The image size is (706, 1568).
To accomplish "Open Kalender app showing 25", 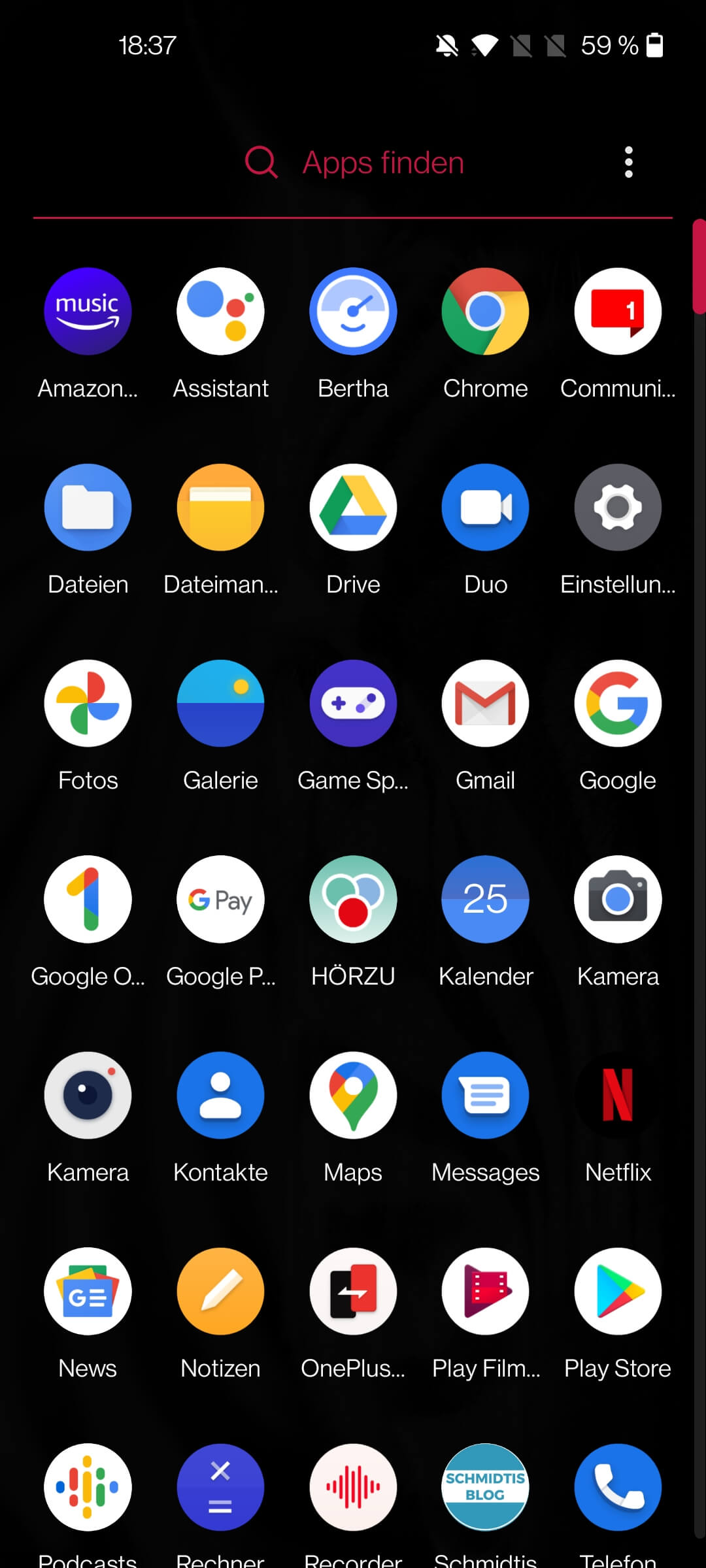I will click(485, 900).
